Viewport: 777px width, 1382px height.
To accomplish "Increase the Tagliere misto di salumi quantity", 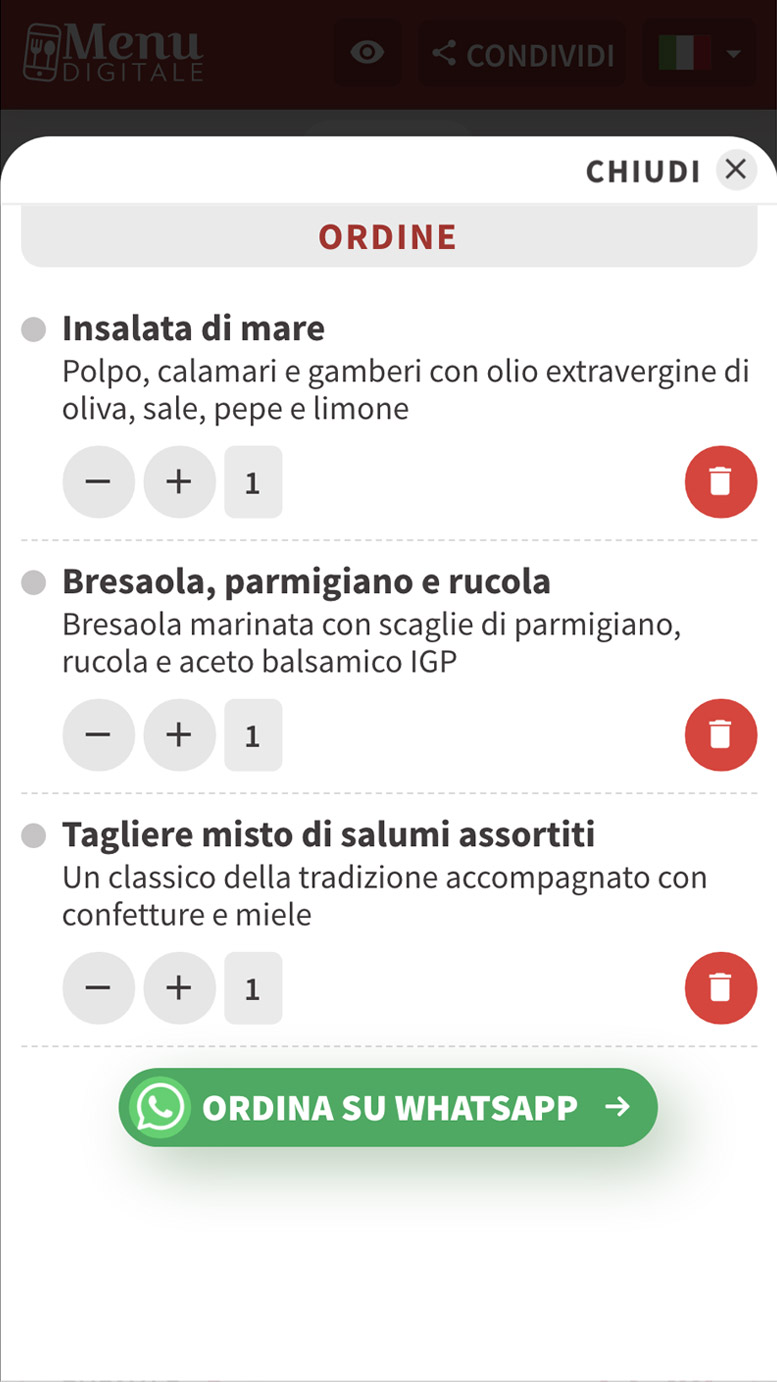I will [179, 988].
